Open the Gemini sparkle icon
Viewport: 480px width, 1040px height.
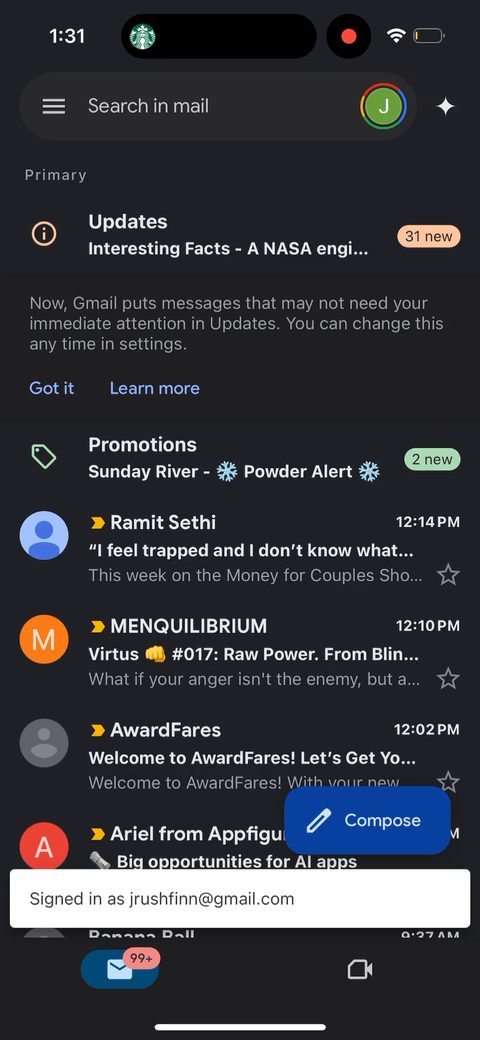pos(445,106)
